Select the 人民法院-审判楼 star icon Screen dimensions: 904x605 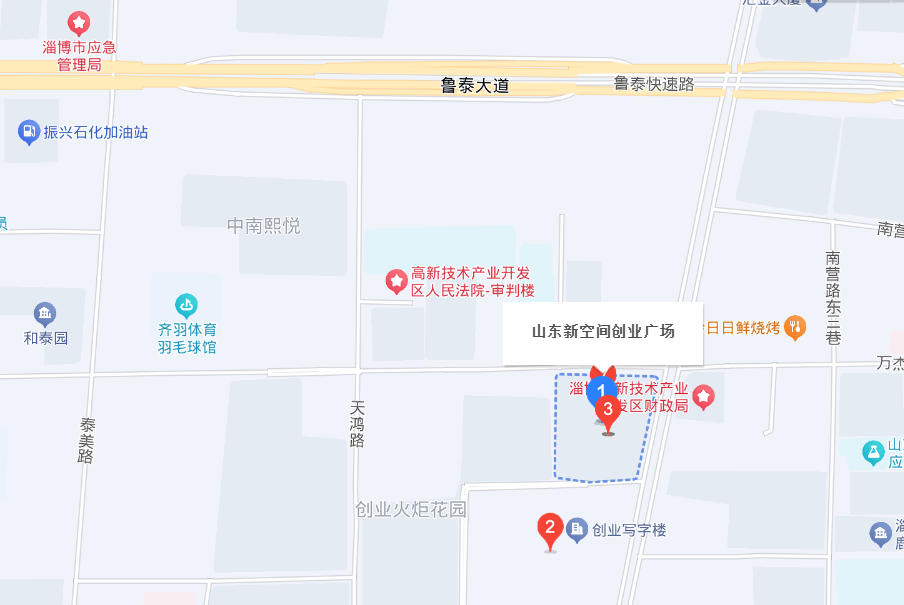coord(397,281)
